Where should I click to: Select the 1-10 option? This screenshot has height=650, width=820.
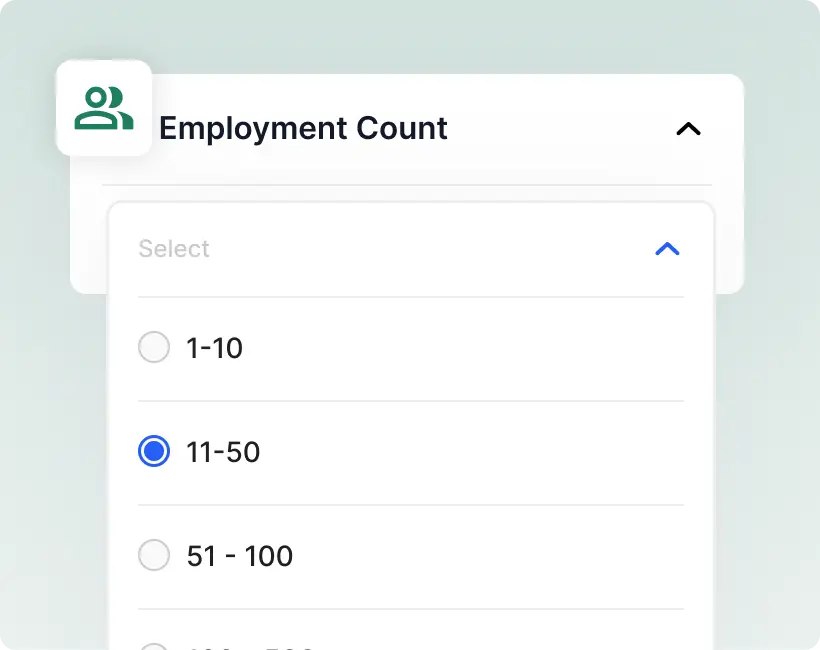click(x=154, y=348)
